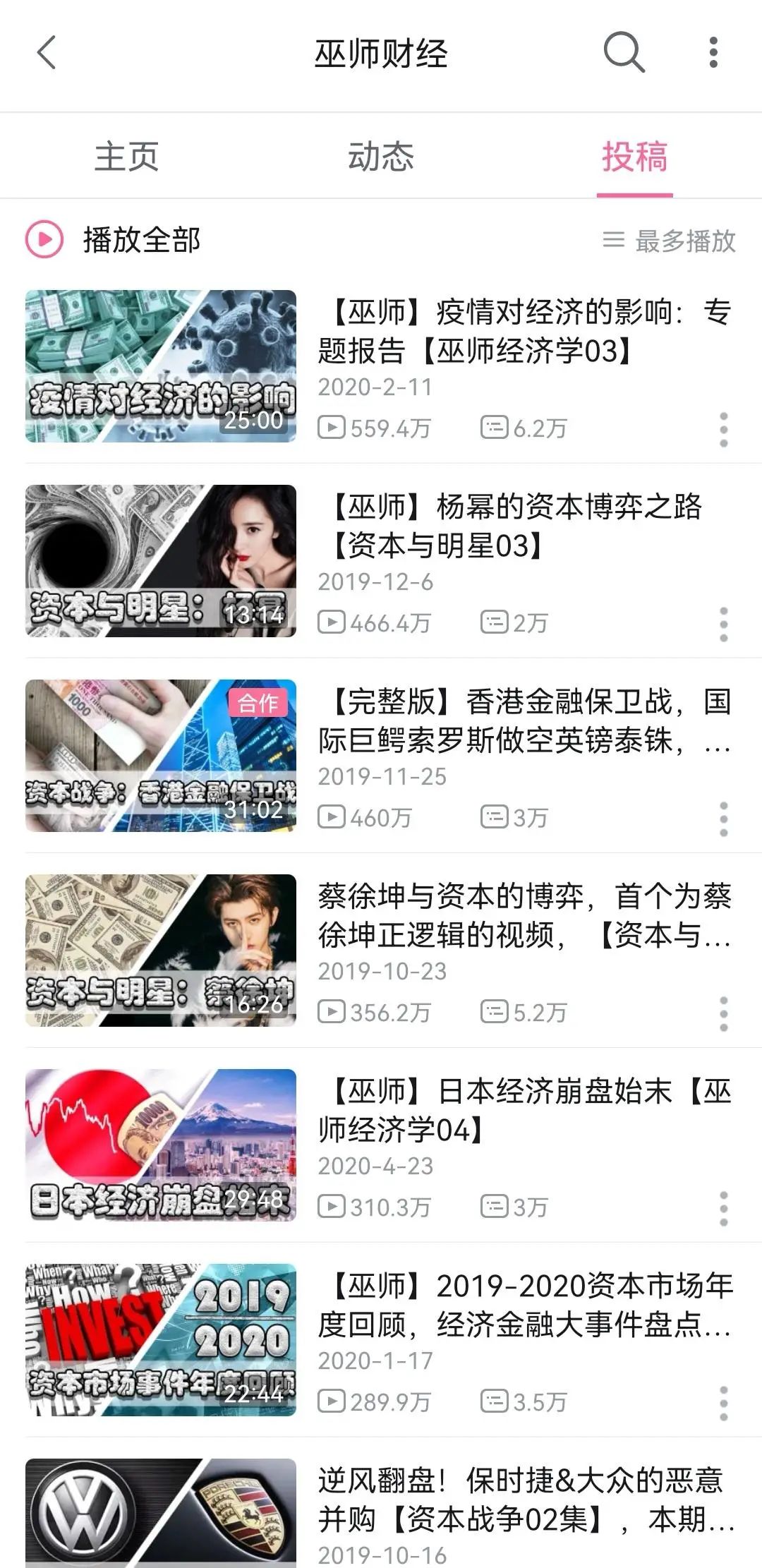Open the 香港金融保卫战 video
Screen dimensions: 762x1568
coord(524,721)
